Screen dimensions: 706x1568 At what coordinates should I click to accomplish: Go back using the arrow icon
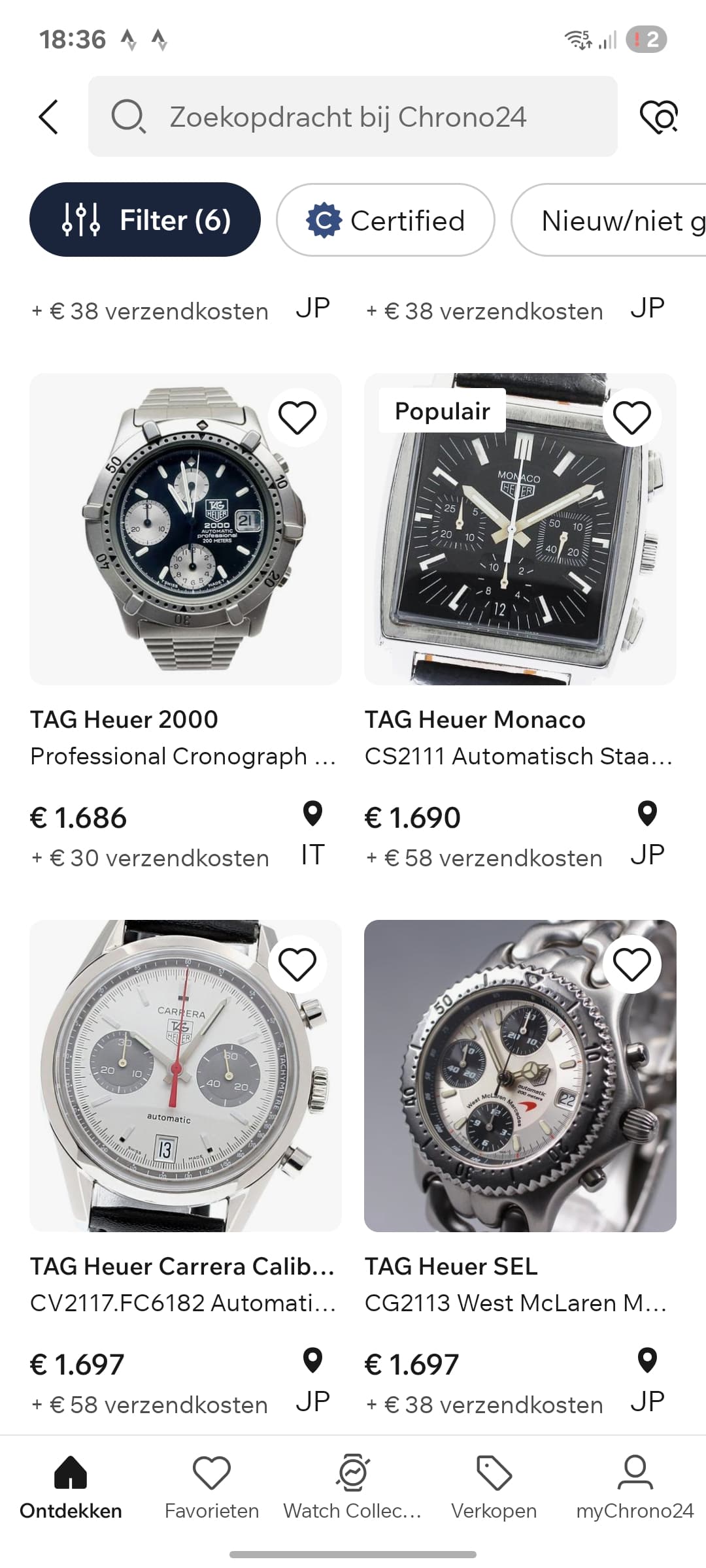pyautogui.click(x=49, y=117)
